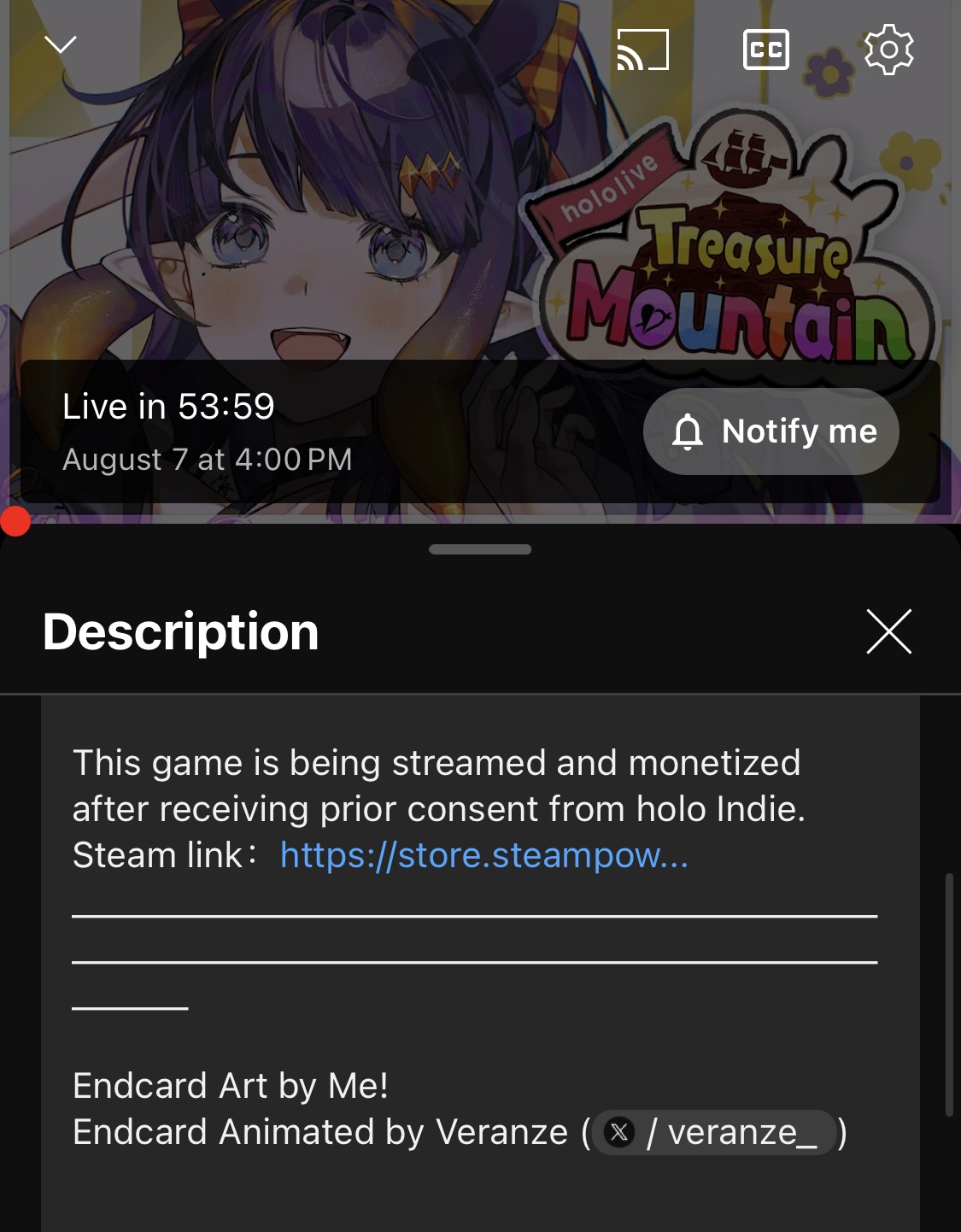
Task: Cast the video to another device
Action: click(x=642, y=50)
